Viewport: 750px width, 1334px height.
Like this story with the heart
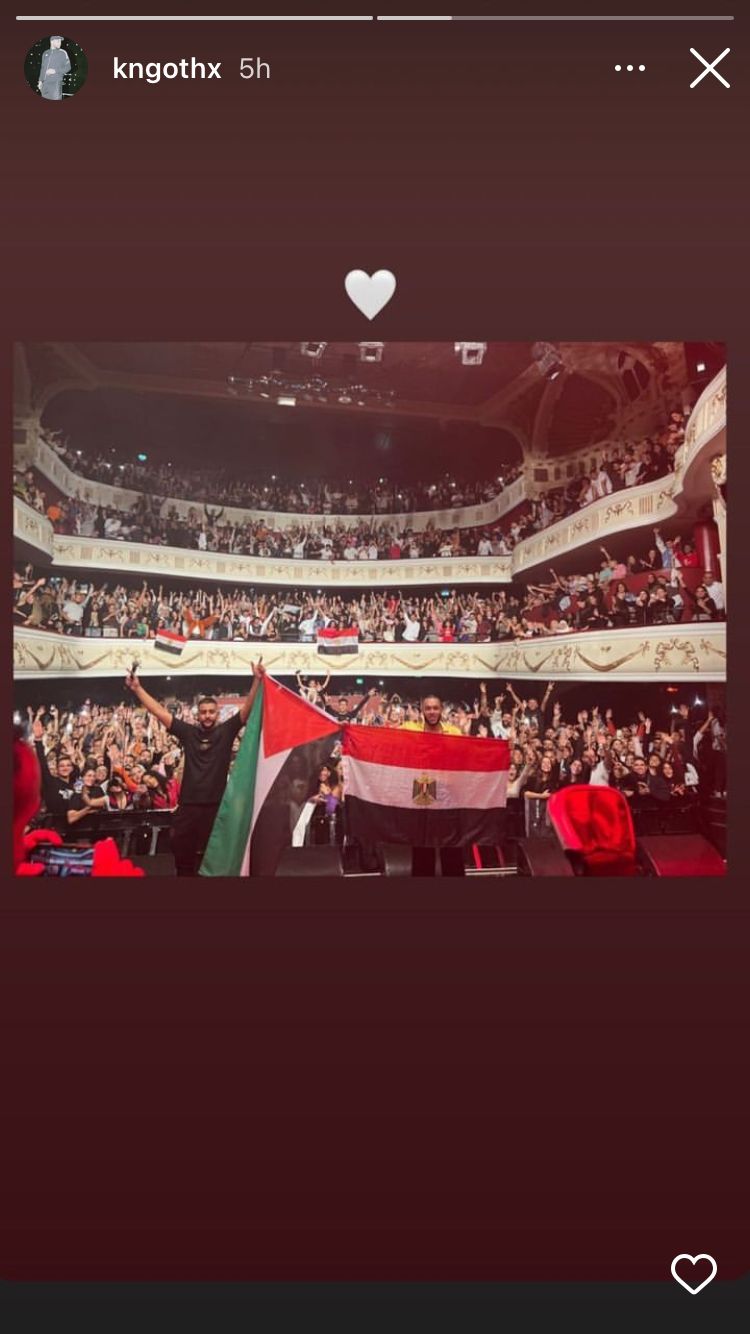tap(693, 1273)
